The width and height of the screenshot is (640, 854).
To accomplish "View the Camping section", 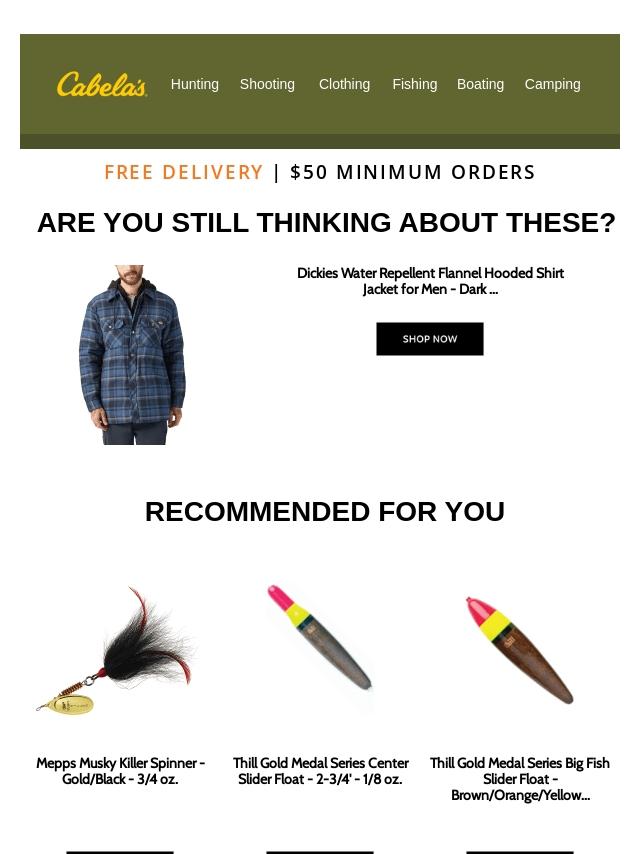I will [552, 85].
